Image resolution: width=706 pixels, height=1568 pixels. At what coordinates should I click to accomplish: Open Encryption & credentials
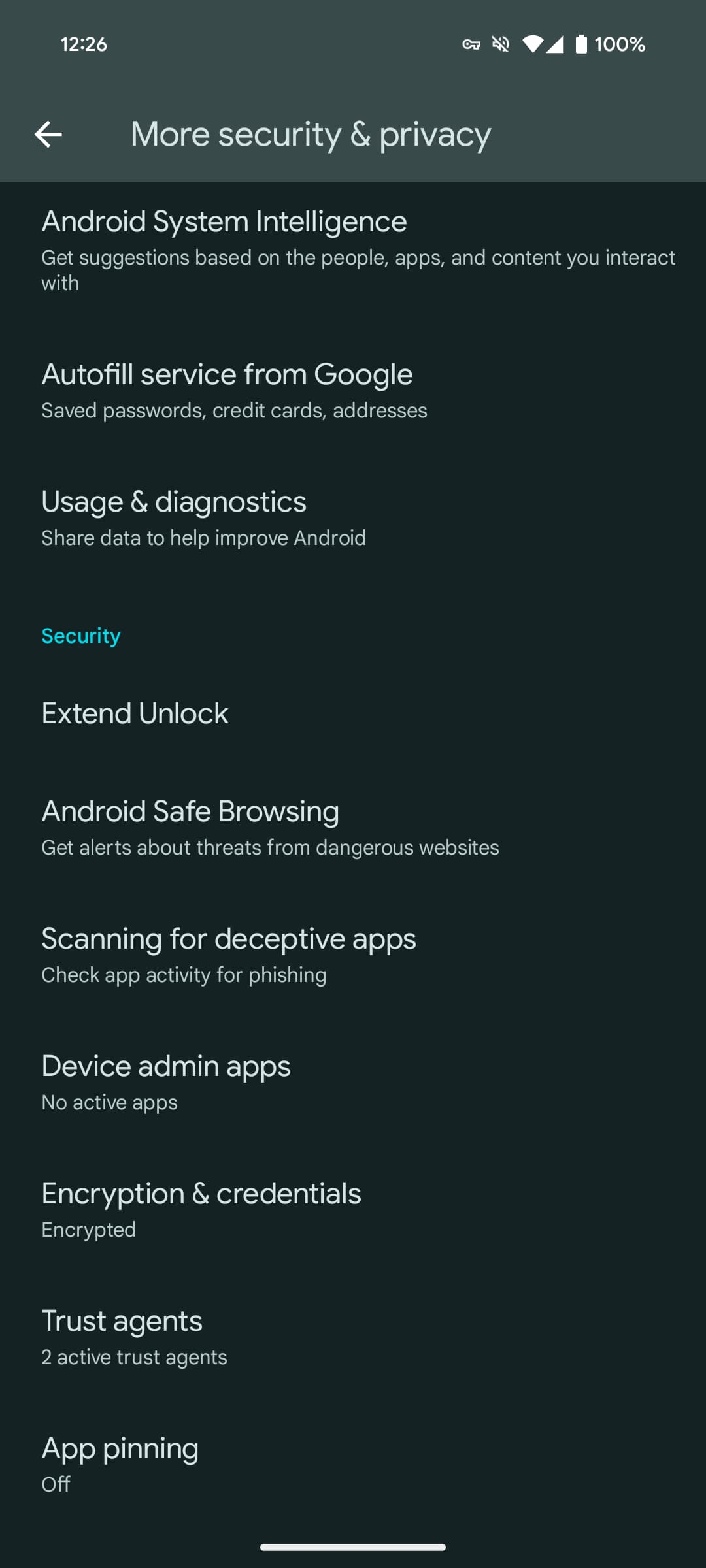pos(353,1209)
